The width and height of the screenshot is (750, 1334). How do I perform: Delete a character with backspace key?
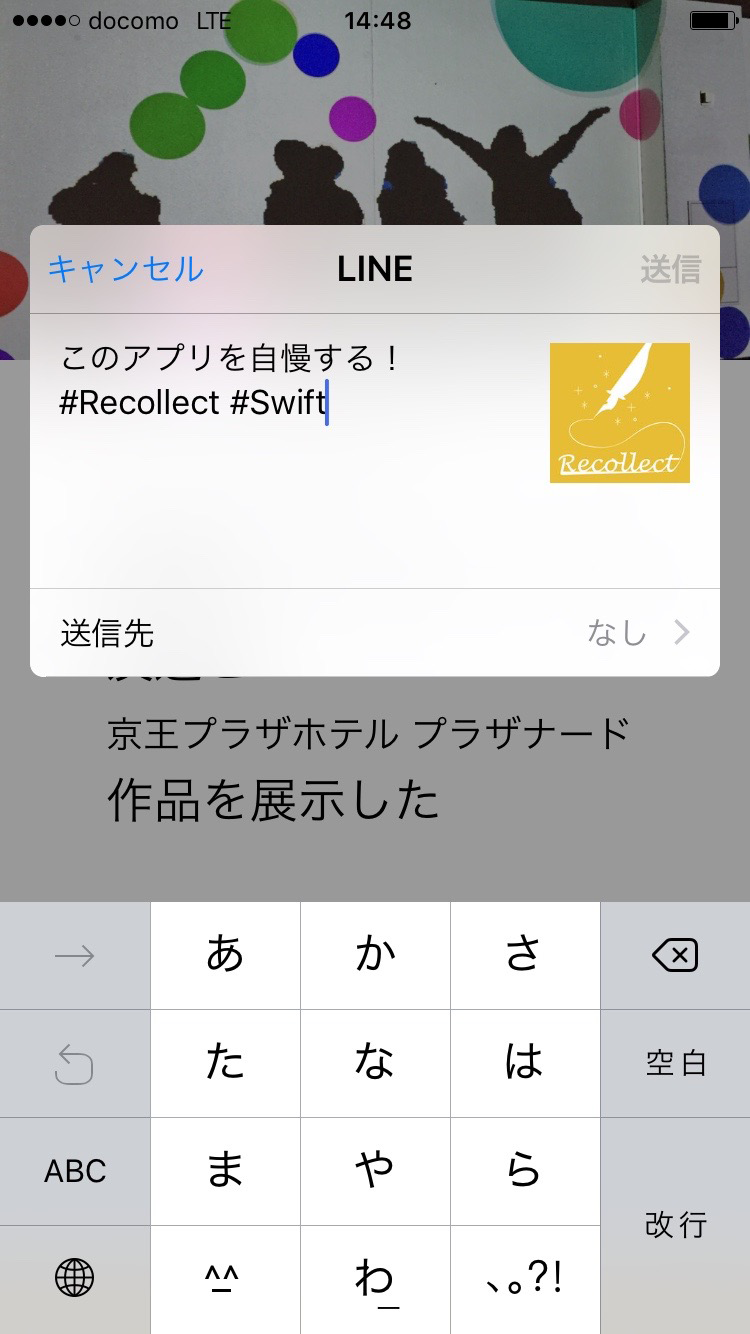[675, 956]
